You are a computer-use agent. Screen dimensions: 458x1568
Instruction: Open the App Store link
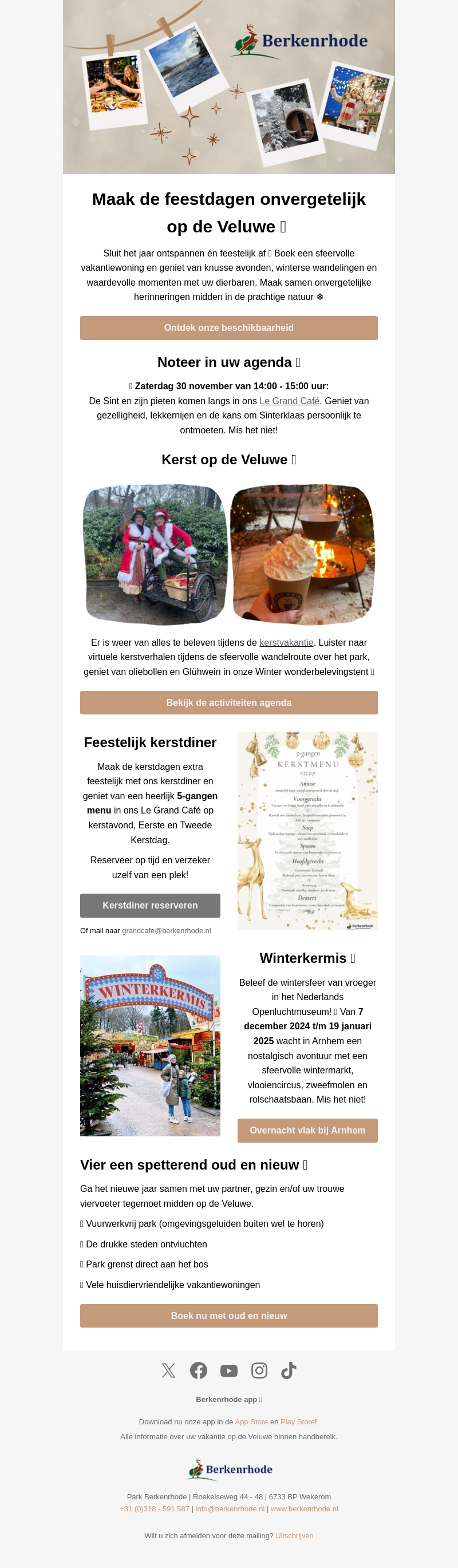(x=251, y=1421)
